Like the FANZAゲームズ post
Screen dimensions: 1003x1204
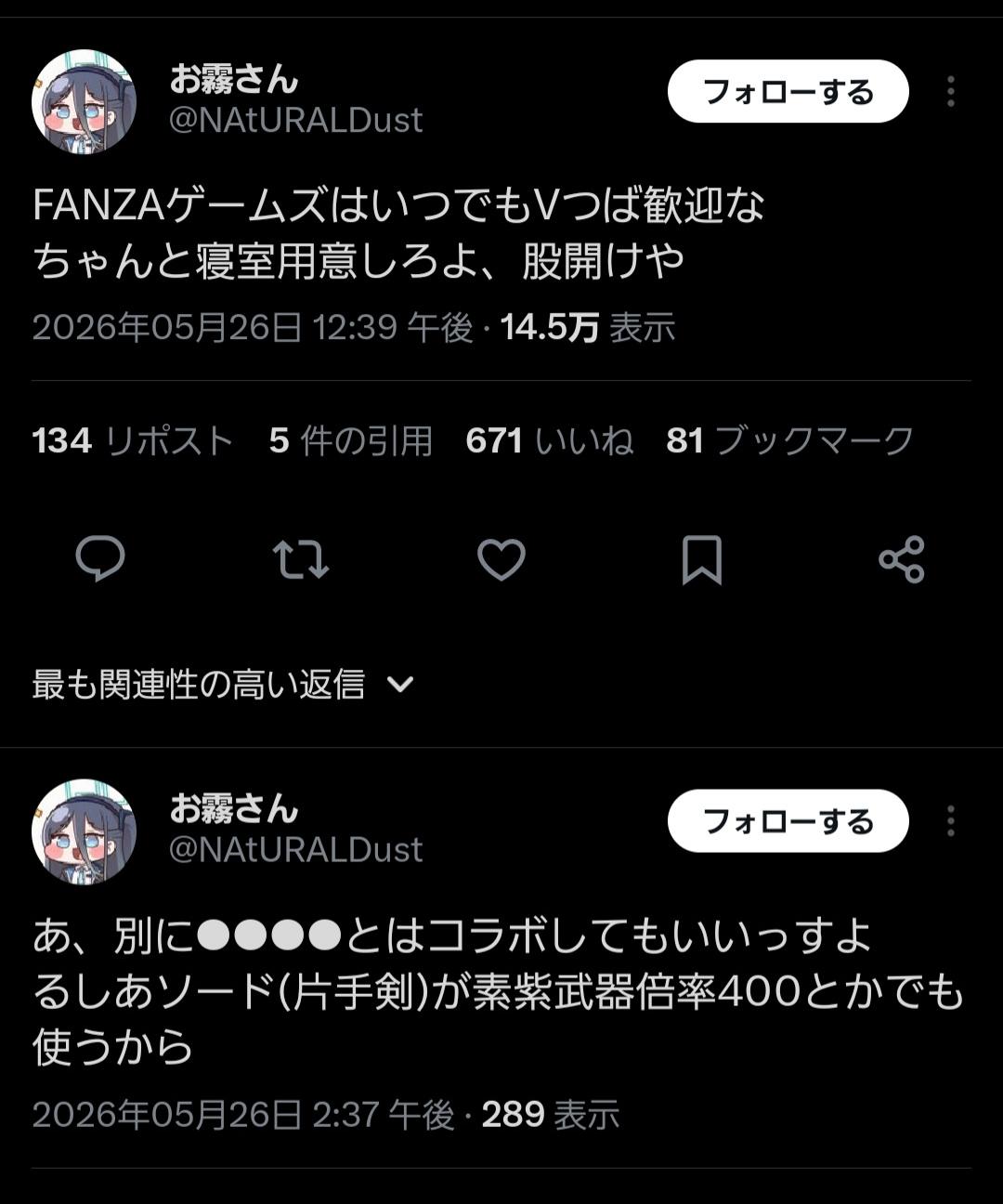click(501, 560)
